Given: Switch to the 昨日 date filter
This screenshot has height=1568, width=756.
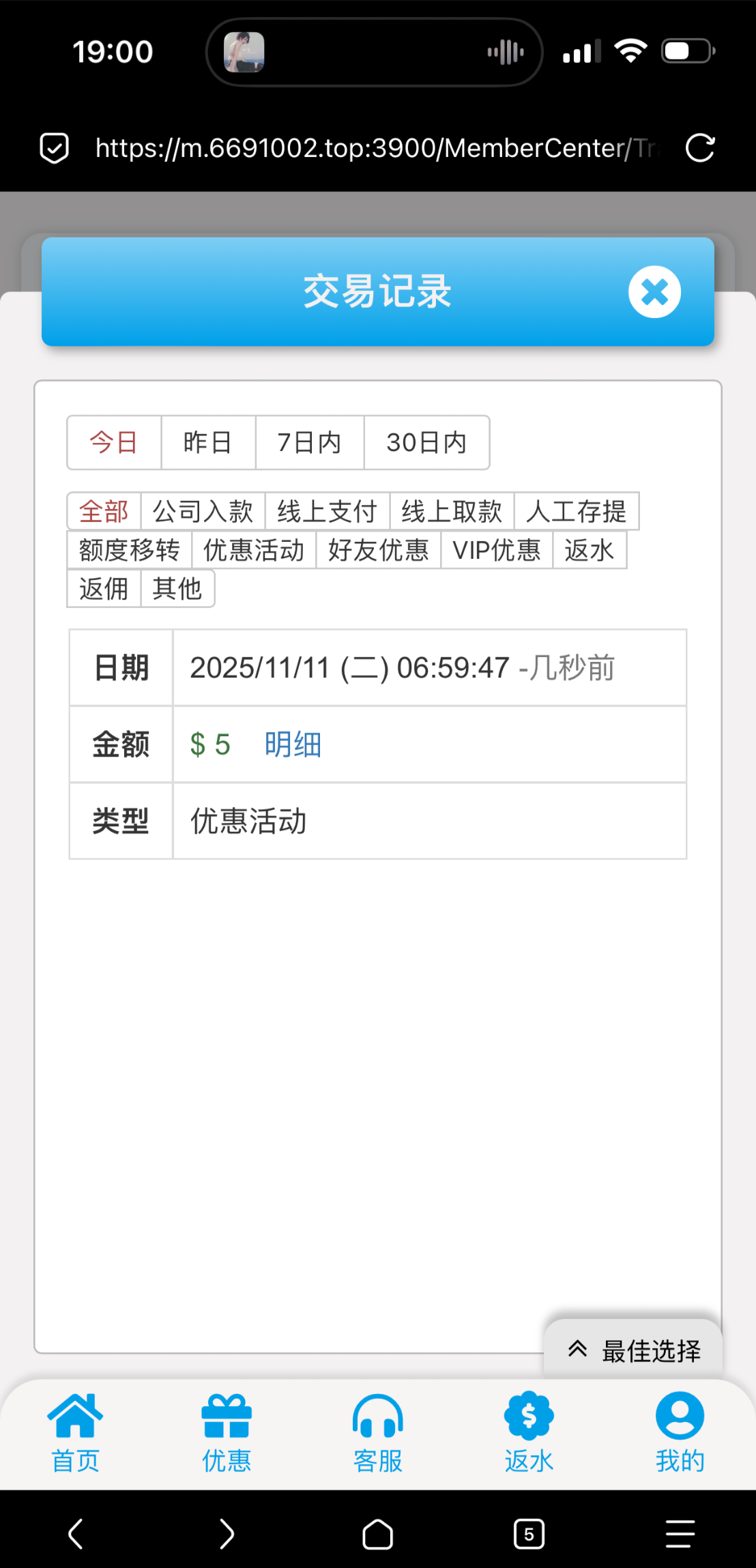Looking at the screenshot, I should point(207,443).
